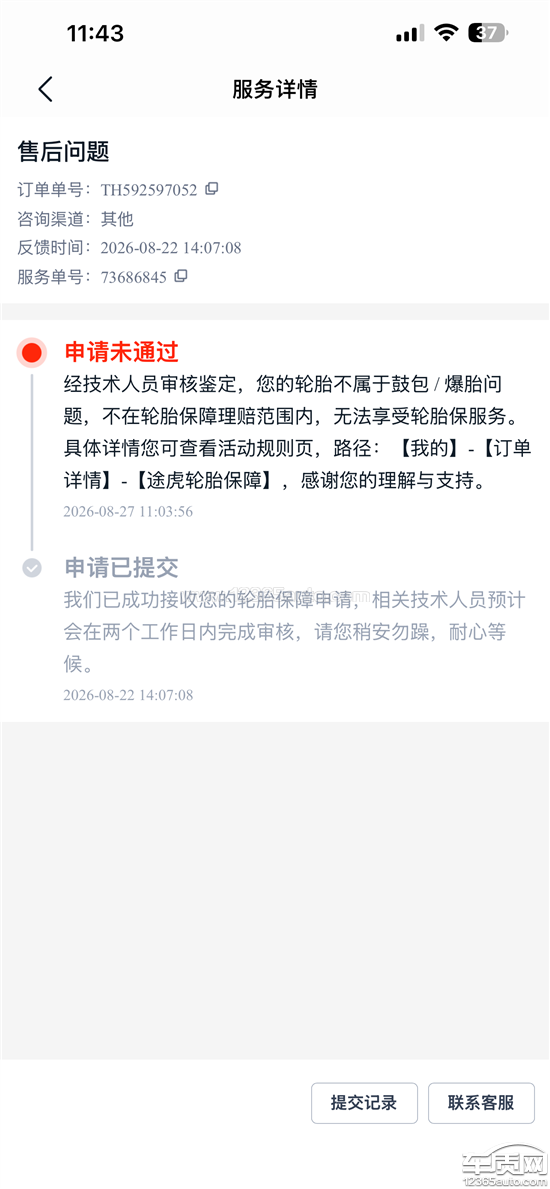Image resolution: width=550 pixels, height=1189 pixels.
Task: Copy the service number 73686845
Action: point(181,276)
